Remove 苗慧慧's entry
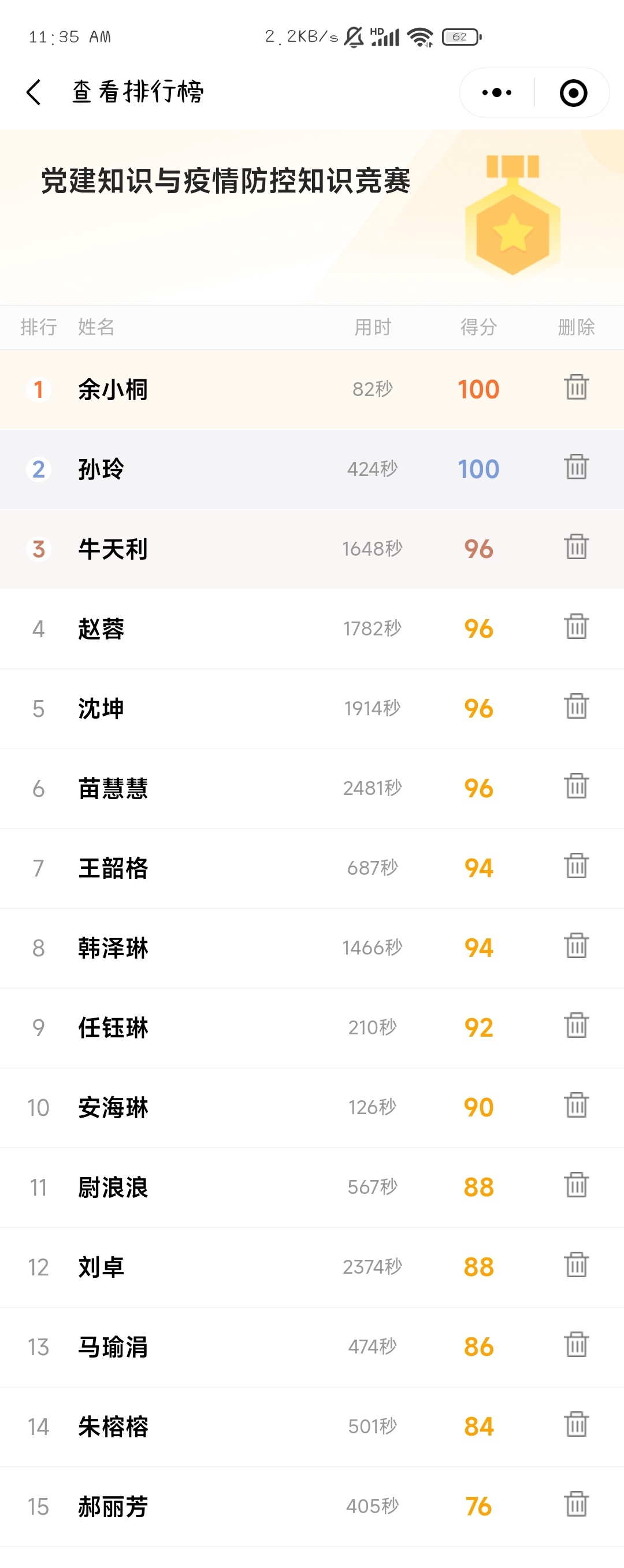Viewport: 624px width, 1568px height. [576, 786]
